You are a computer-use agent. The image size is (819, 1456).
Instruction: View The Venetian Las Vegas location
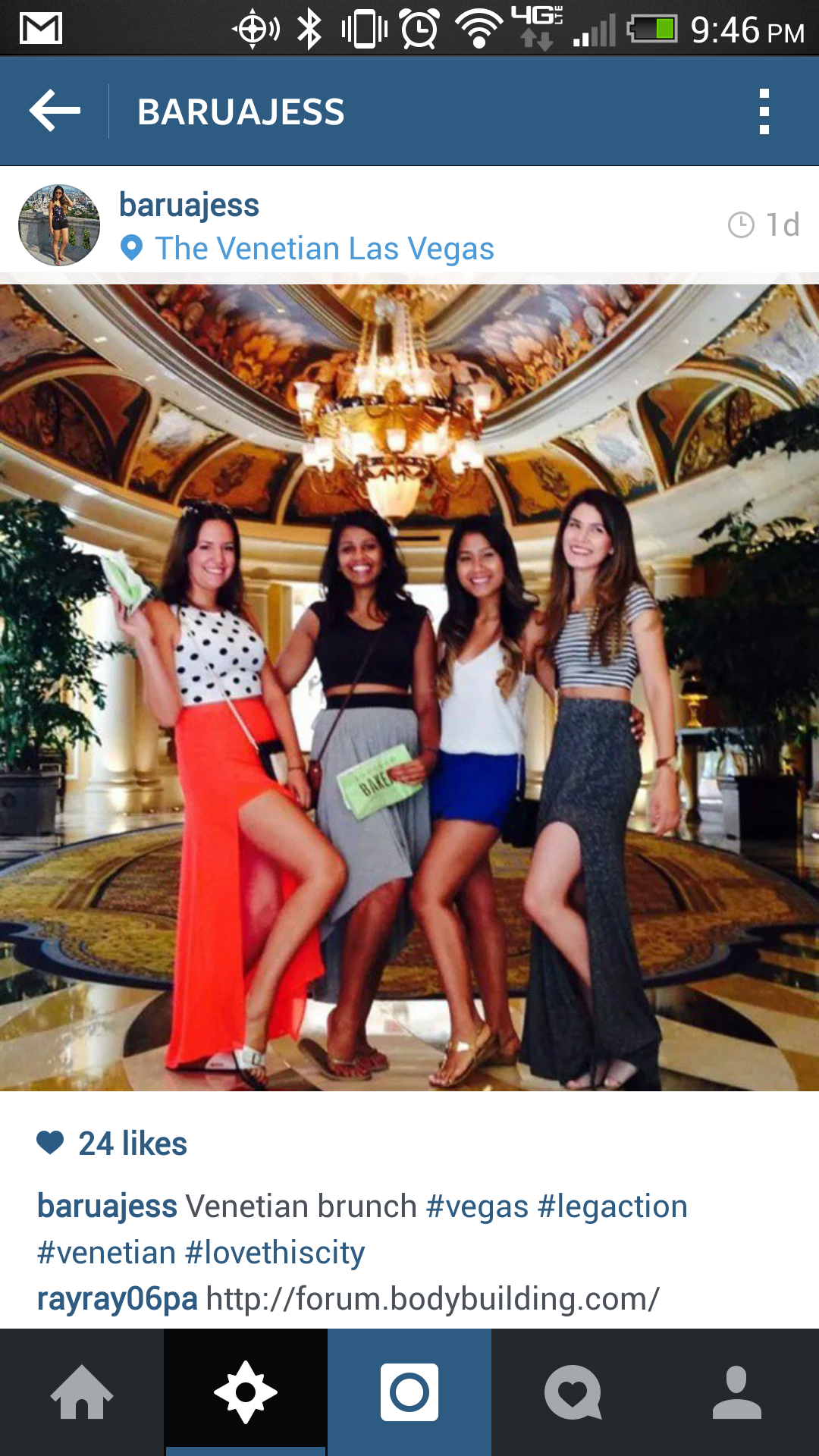click(324, 249)
